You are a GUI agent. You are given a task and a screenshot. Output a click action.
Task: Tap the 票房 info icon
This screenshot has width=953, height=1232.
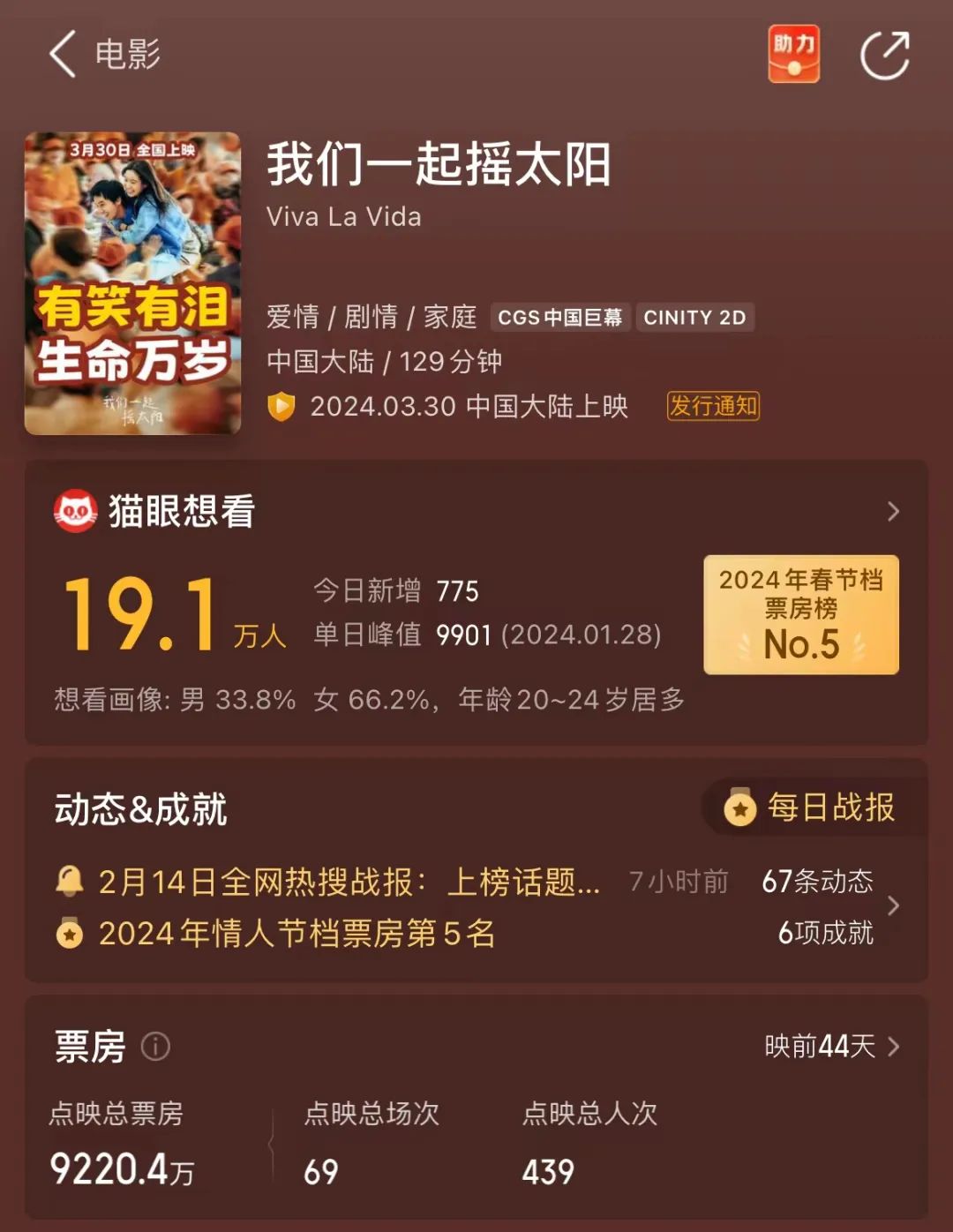155,1047
